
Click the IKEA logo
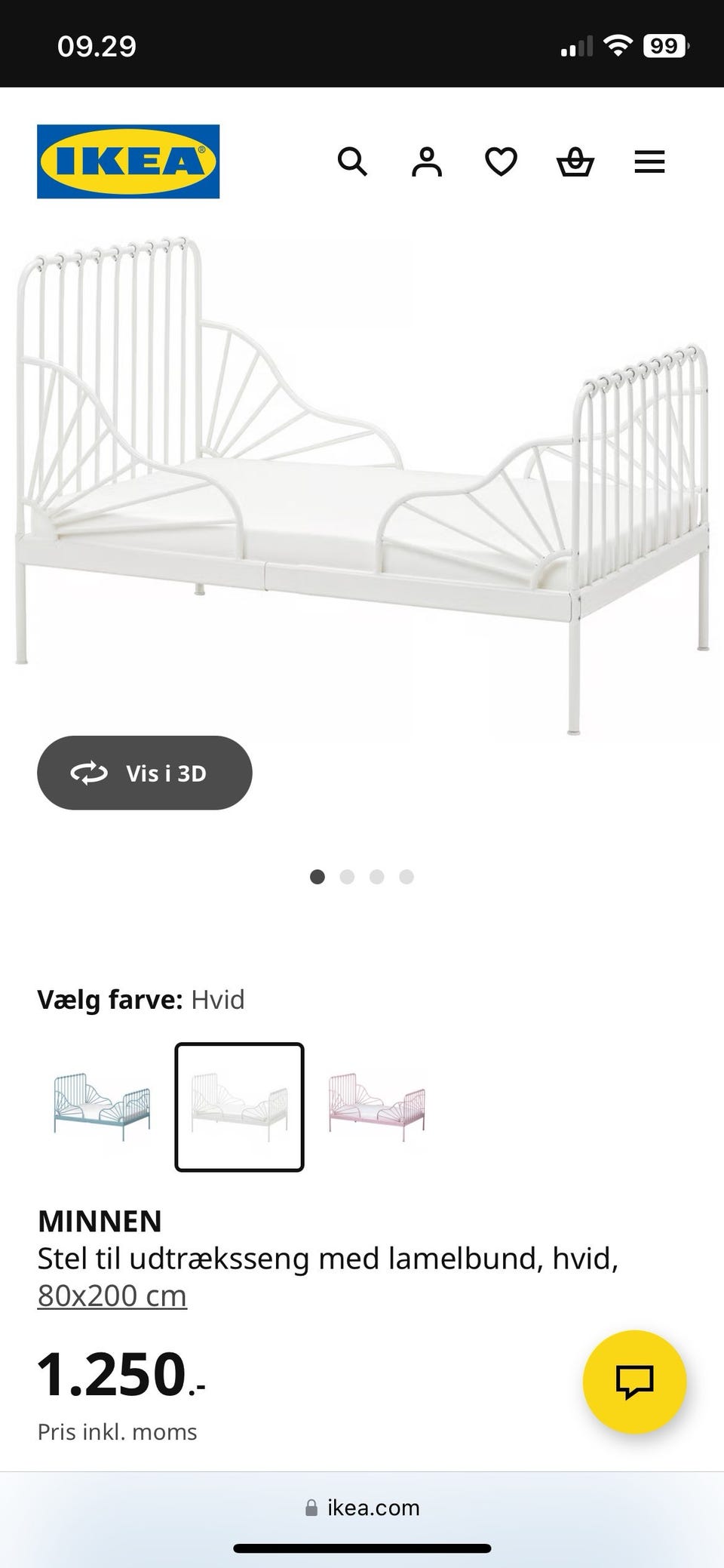coord(127,160)
